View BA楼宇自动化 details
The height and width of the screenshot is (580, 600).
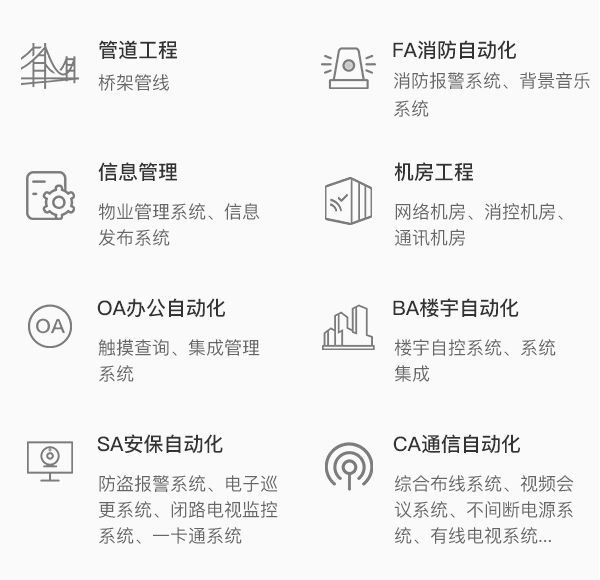pyautogui.click(x=455, y=308)
